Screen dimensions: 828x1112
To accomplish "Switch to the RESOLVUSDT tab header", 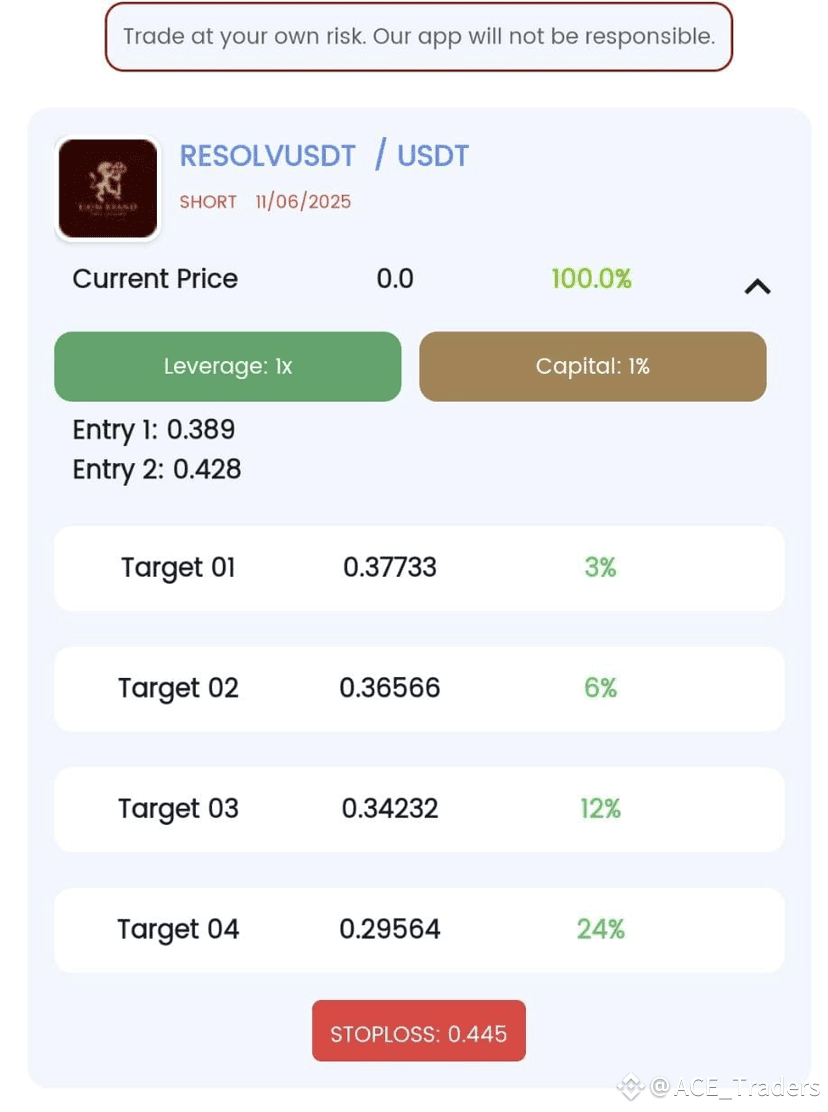I will click(x=267, y=155).
